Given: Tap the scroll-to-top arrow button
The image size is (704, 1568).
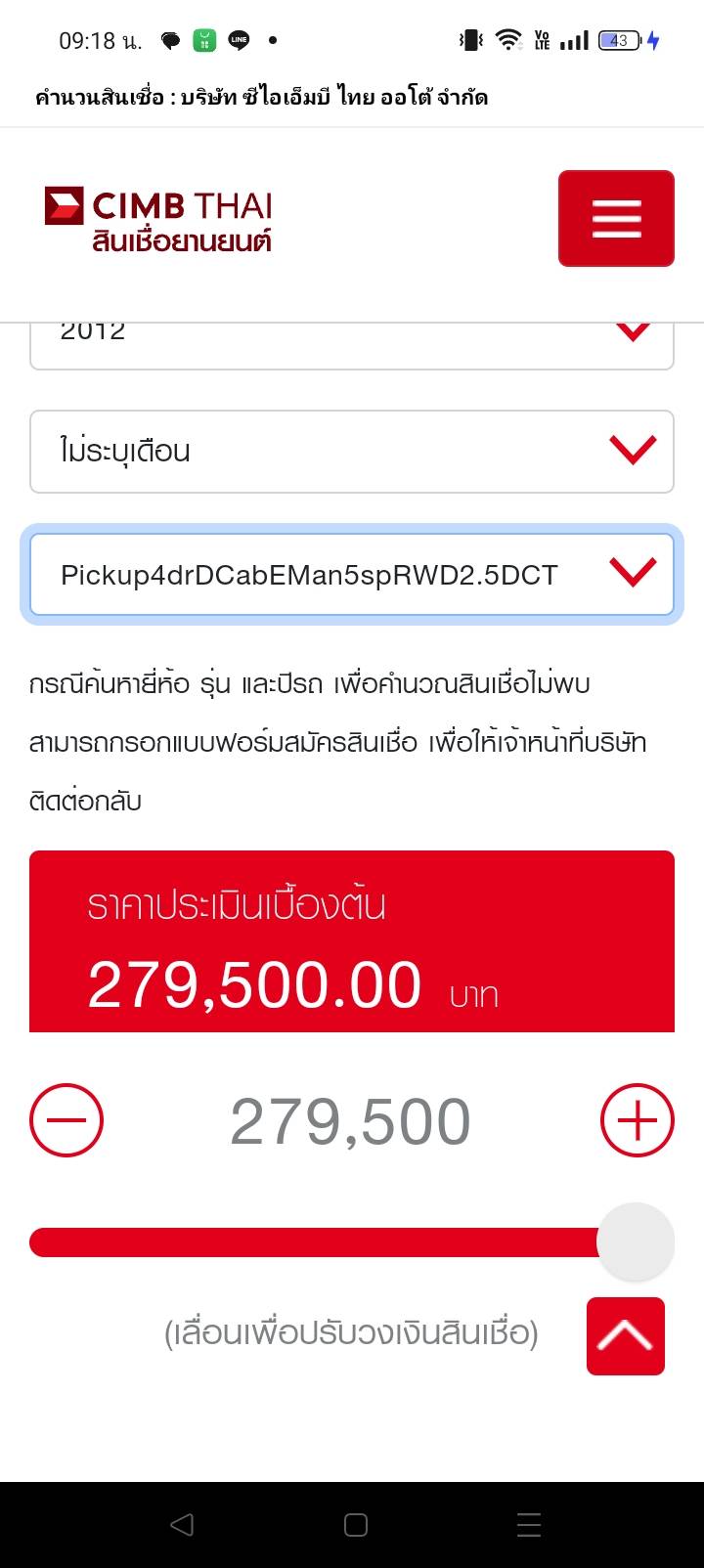Looking at the screenshot, I should click(x=626, y=1335).
